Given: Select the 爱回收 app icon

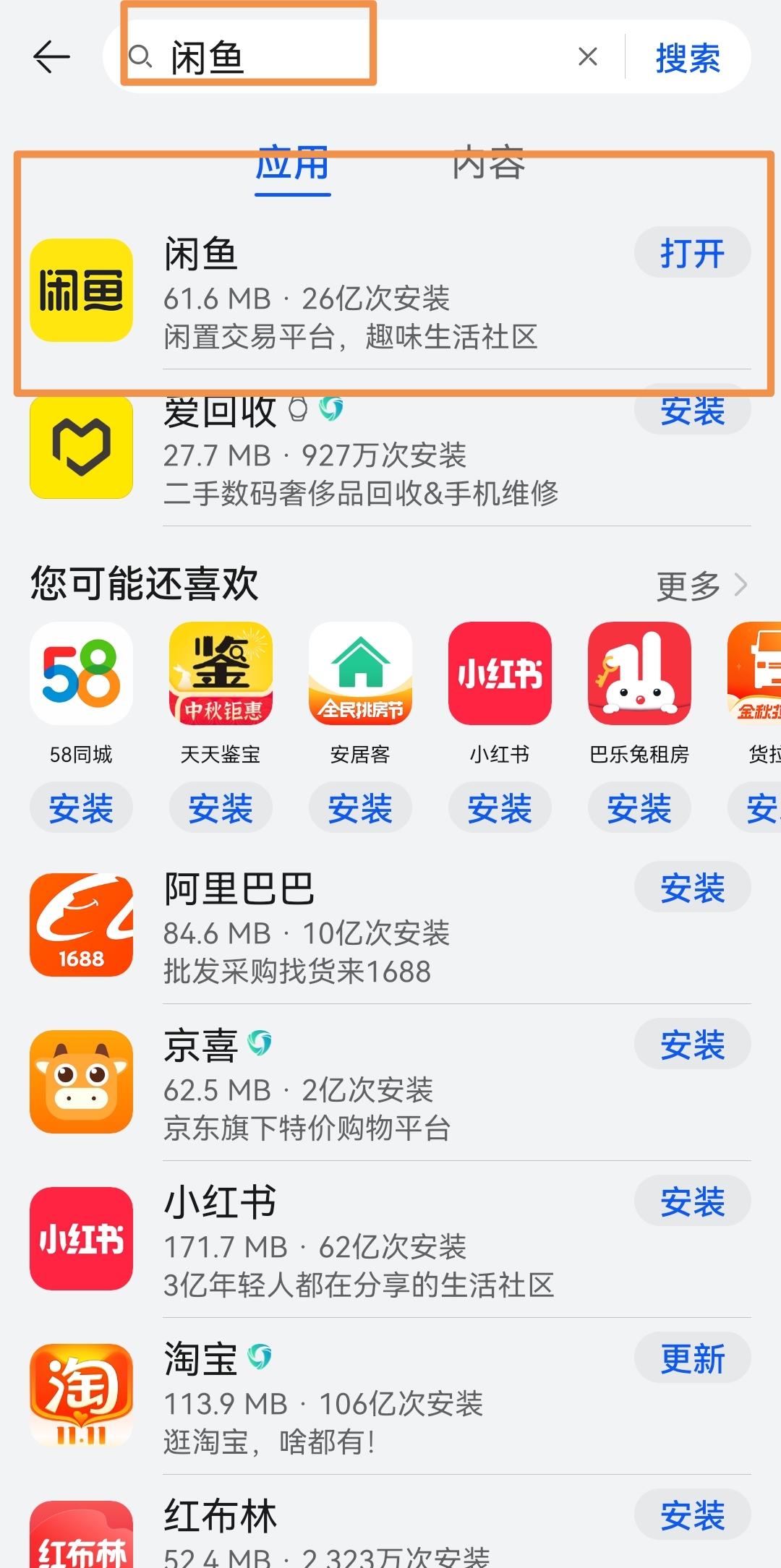Looking at the screenshot, I should 81,447.
